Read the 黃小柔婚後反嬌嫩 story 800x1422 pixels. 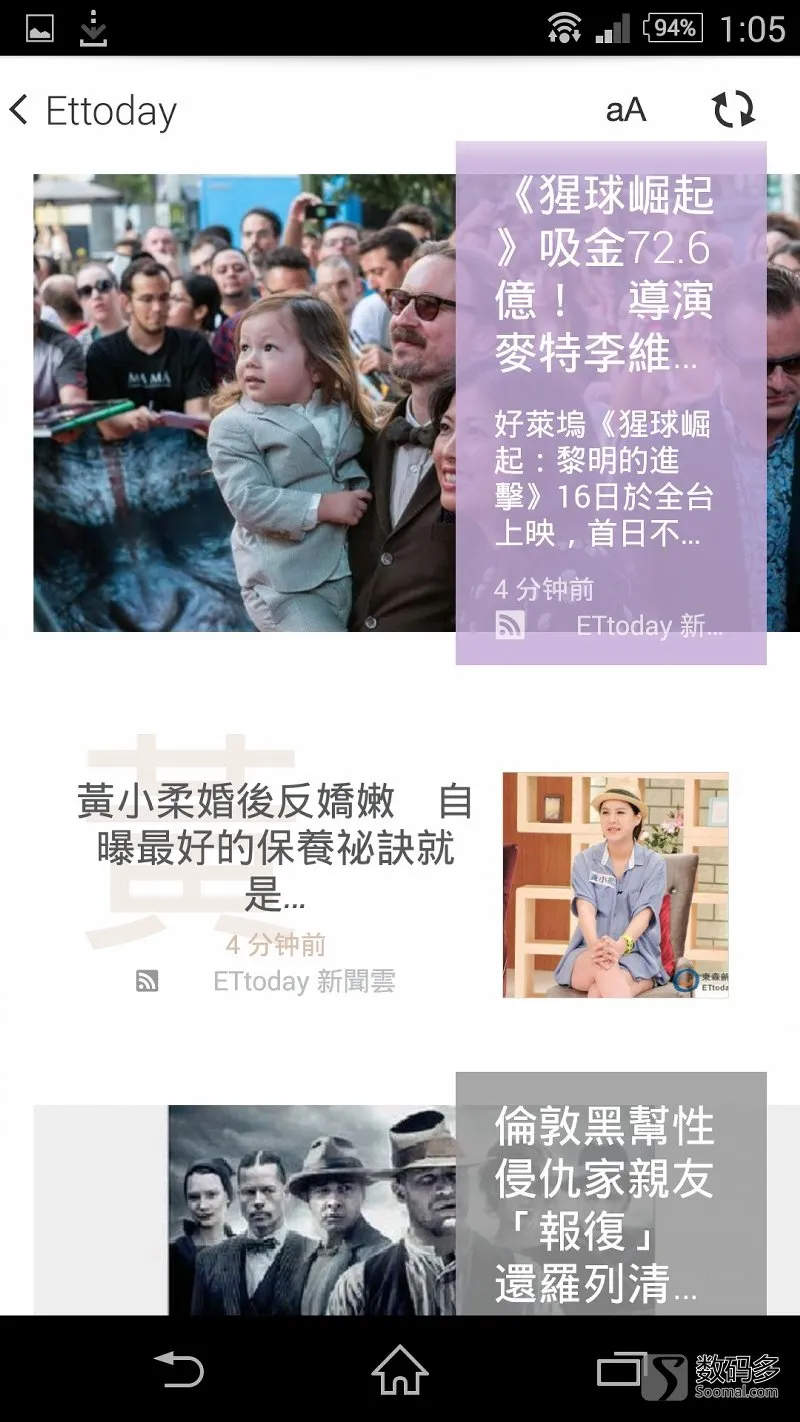click(x=274, y=848)
